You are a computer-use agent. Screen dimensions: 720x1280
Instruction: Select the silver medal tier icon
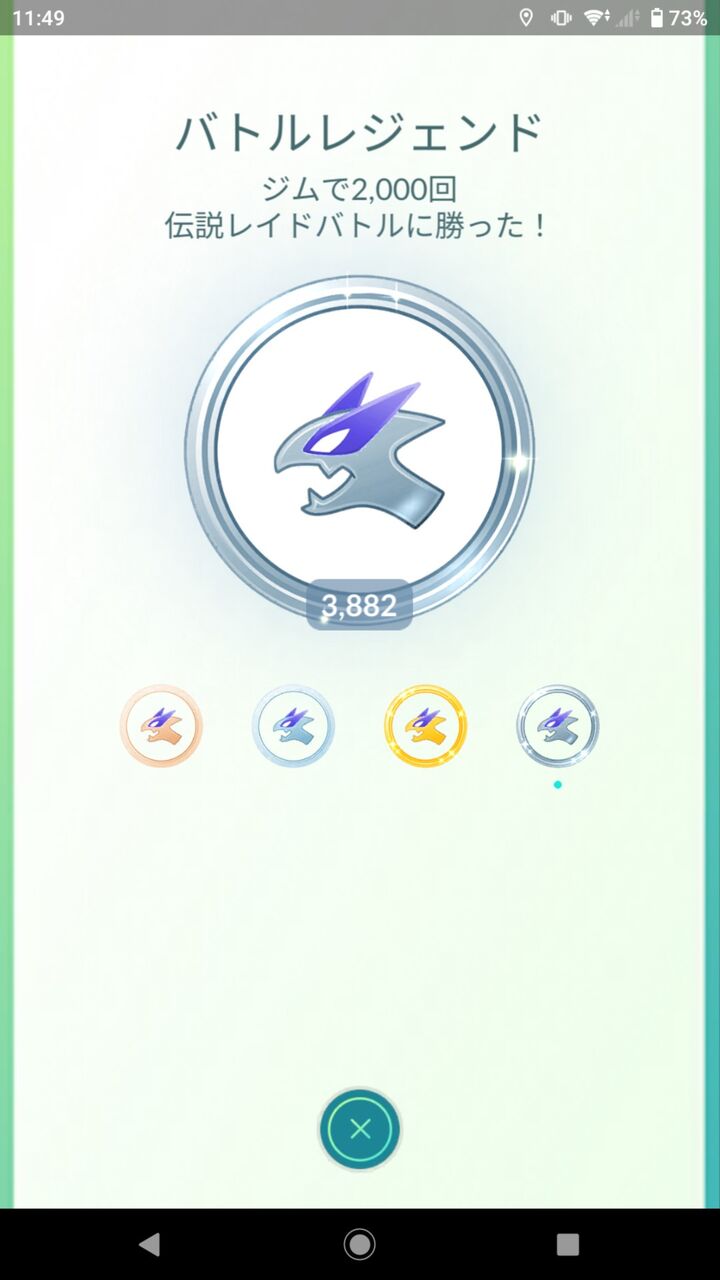pos(293,726)
